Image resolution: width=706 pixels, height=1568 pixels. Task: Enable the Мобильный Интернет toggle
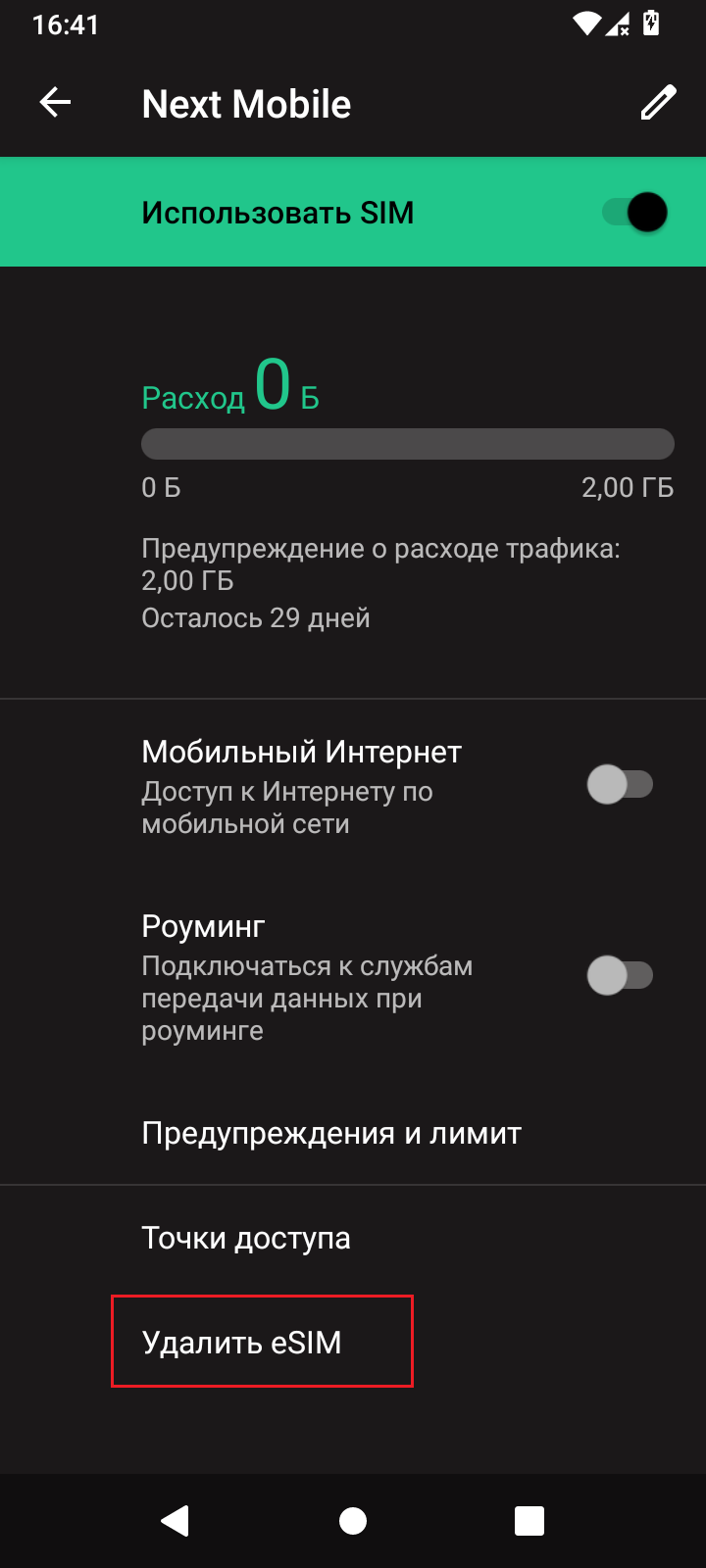click(620, 784)
